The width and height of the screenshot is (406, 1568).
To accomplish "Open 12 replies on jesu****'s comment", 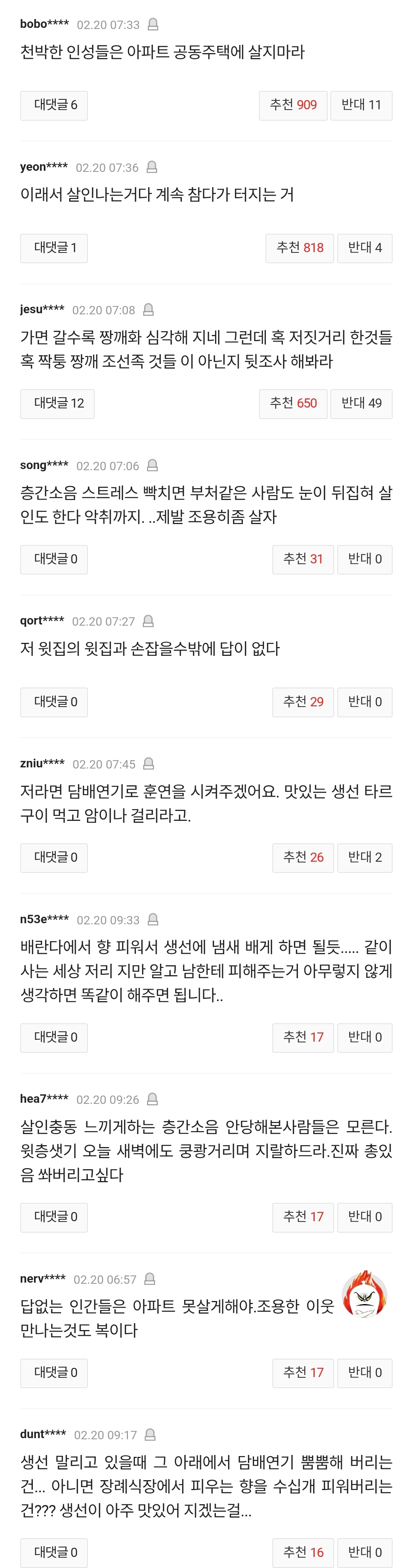I will coord(58,403).
